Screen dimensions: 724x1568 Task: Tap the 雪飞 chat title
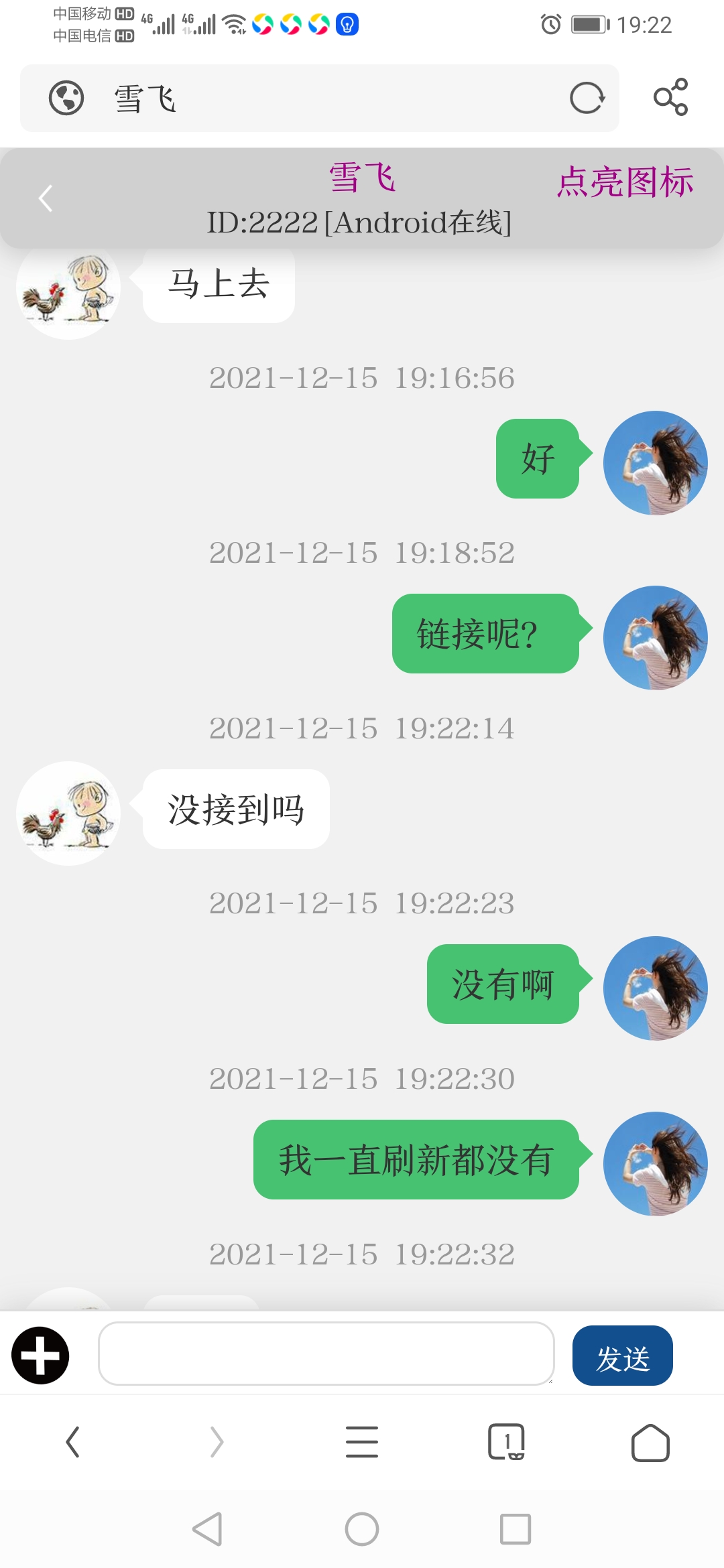click(x=362, y=178)
